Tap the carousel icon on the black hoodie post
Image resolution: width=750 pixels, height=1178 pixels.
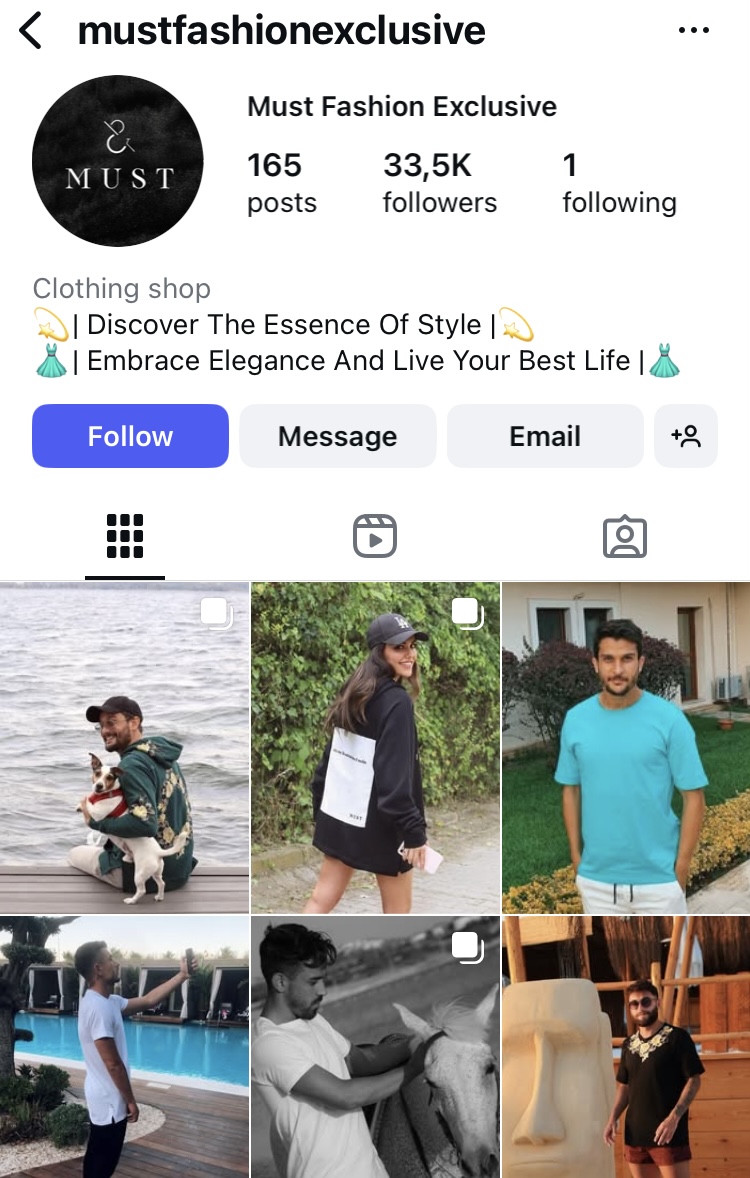tap(465, 614)
